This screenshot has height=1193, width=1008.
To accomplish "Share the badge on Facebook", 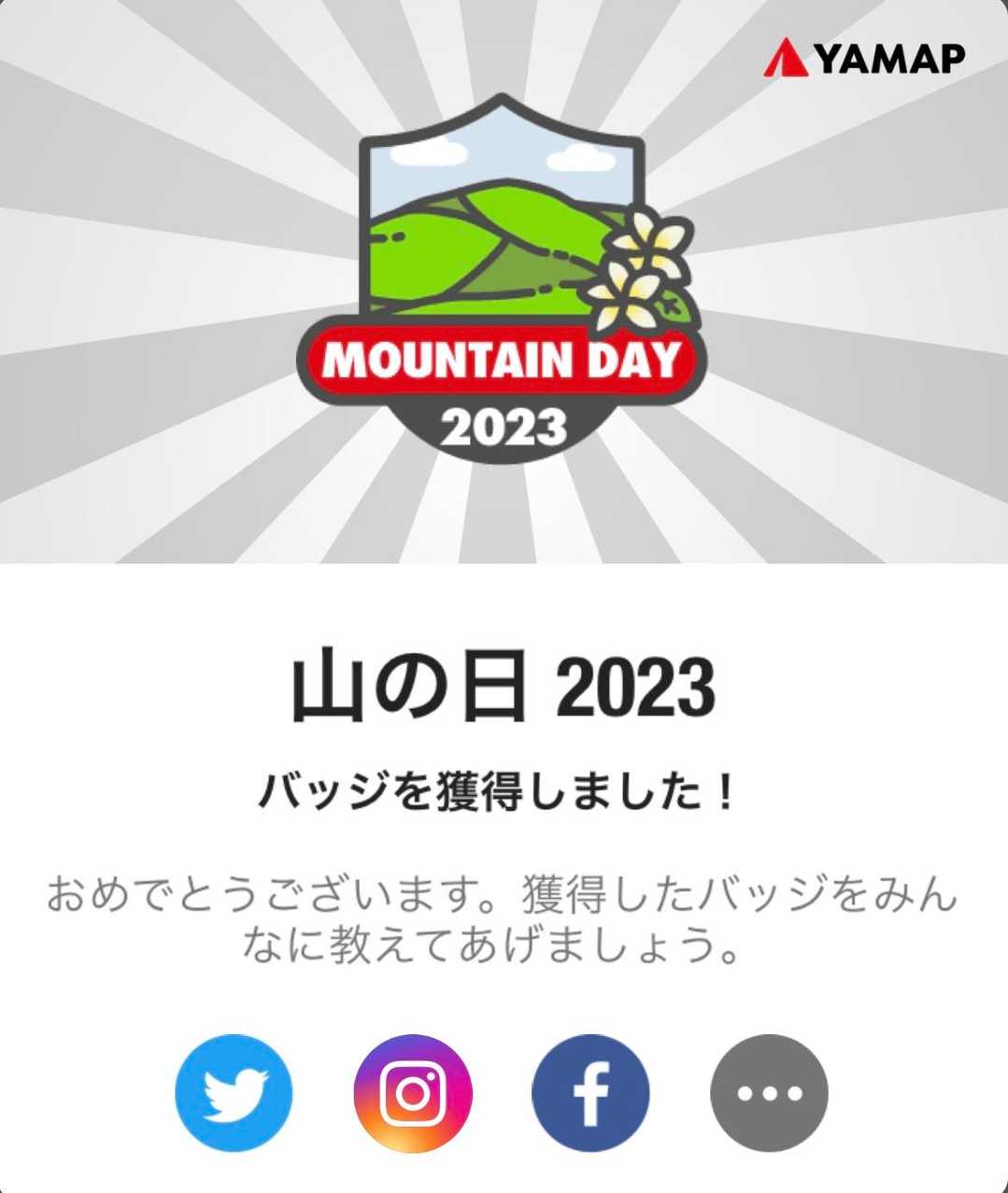I will pos(590,1092).
